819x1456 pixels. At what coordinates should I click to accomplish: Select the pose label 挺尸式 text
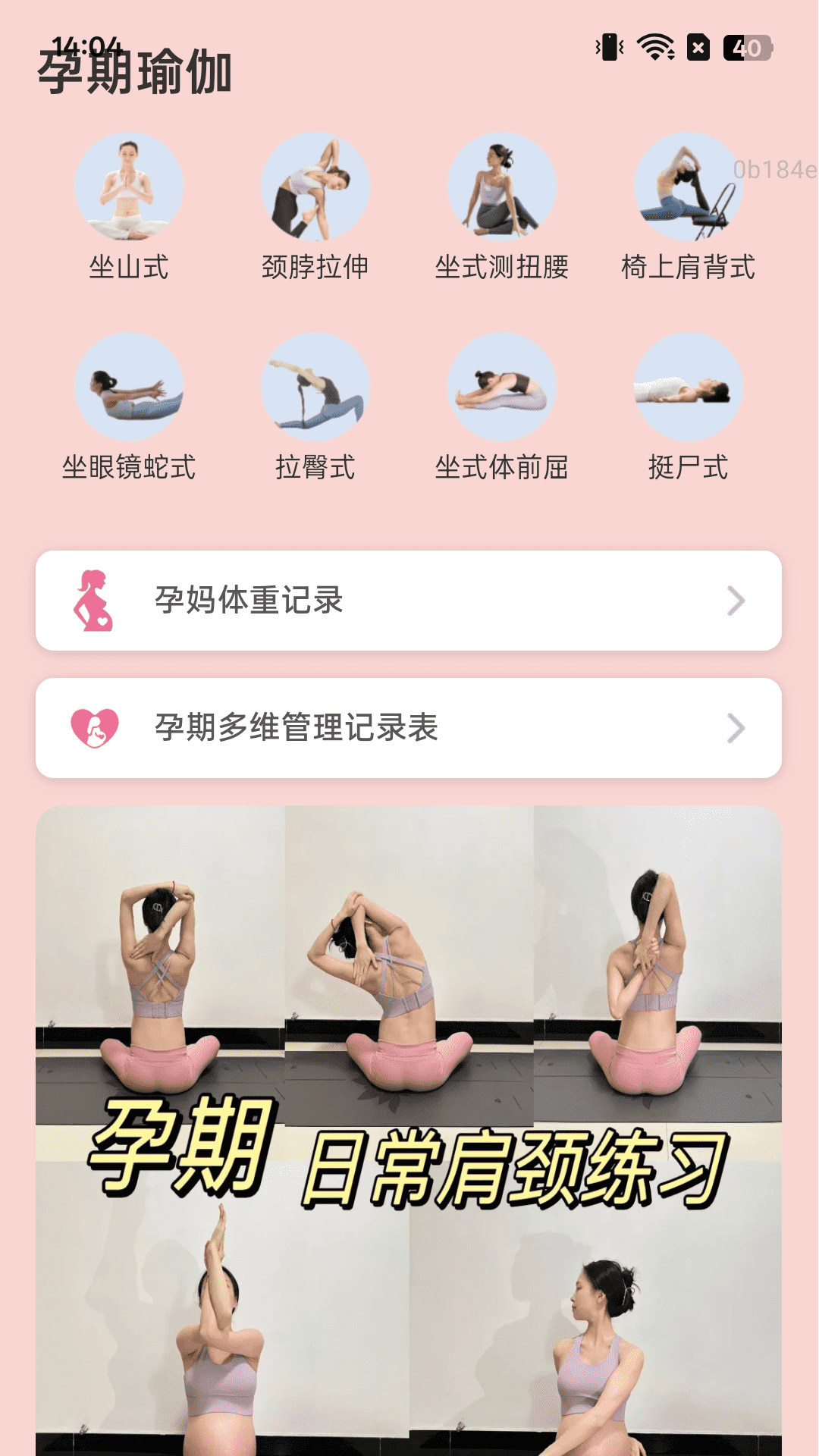pos(689,469)
